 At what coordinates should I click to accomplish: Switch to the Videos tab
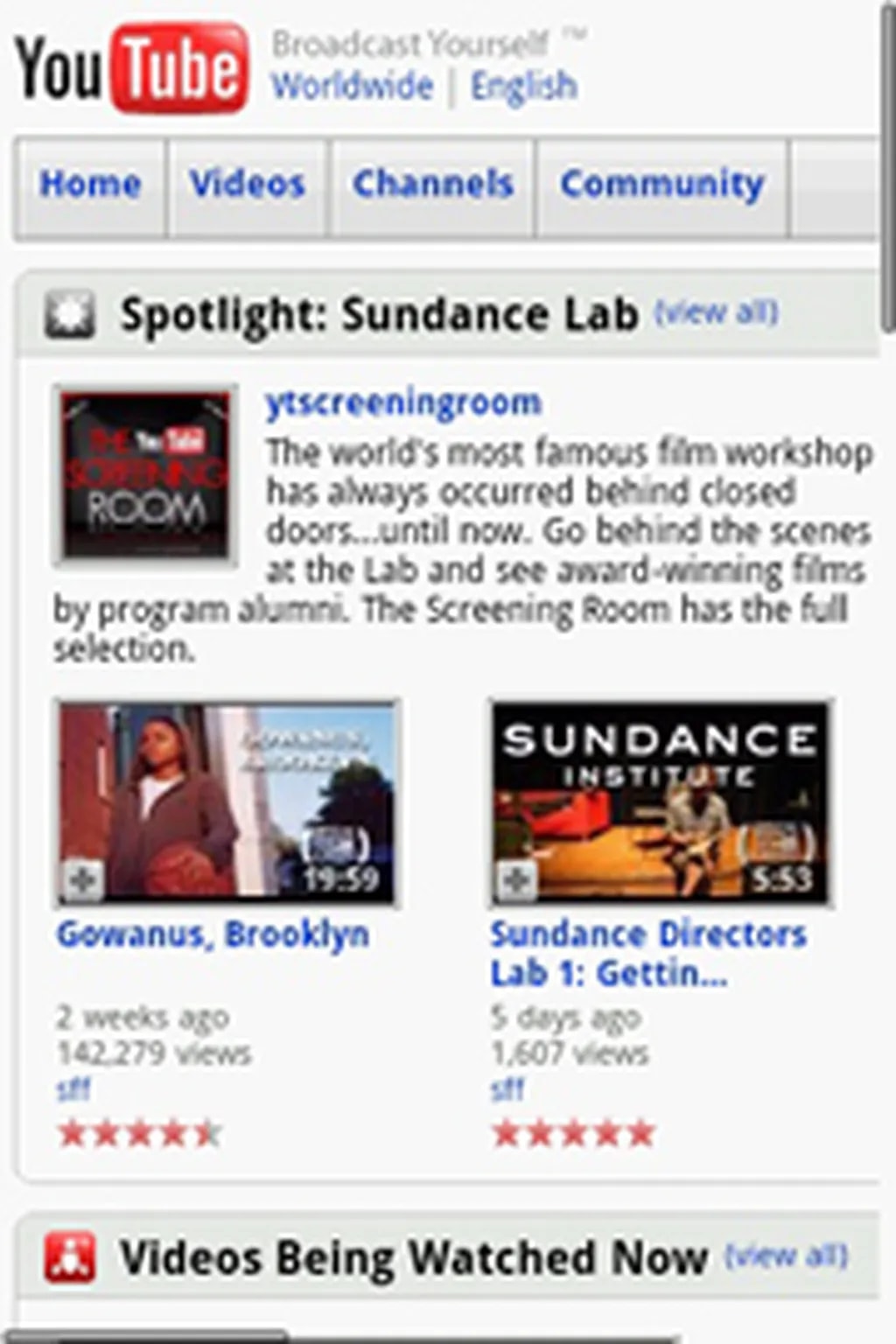(248, 185)
